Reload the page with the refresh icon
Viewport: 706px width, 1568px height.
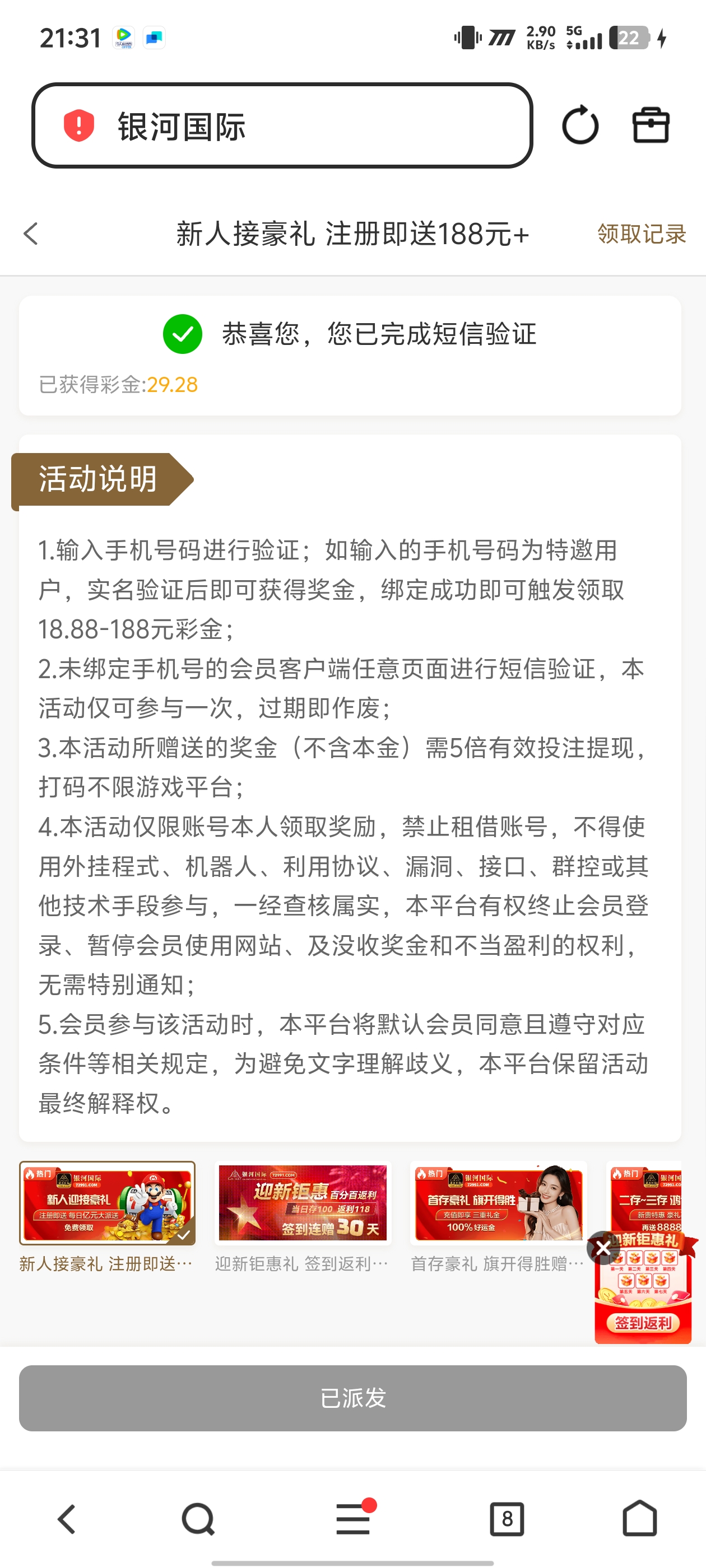[580, 125]
